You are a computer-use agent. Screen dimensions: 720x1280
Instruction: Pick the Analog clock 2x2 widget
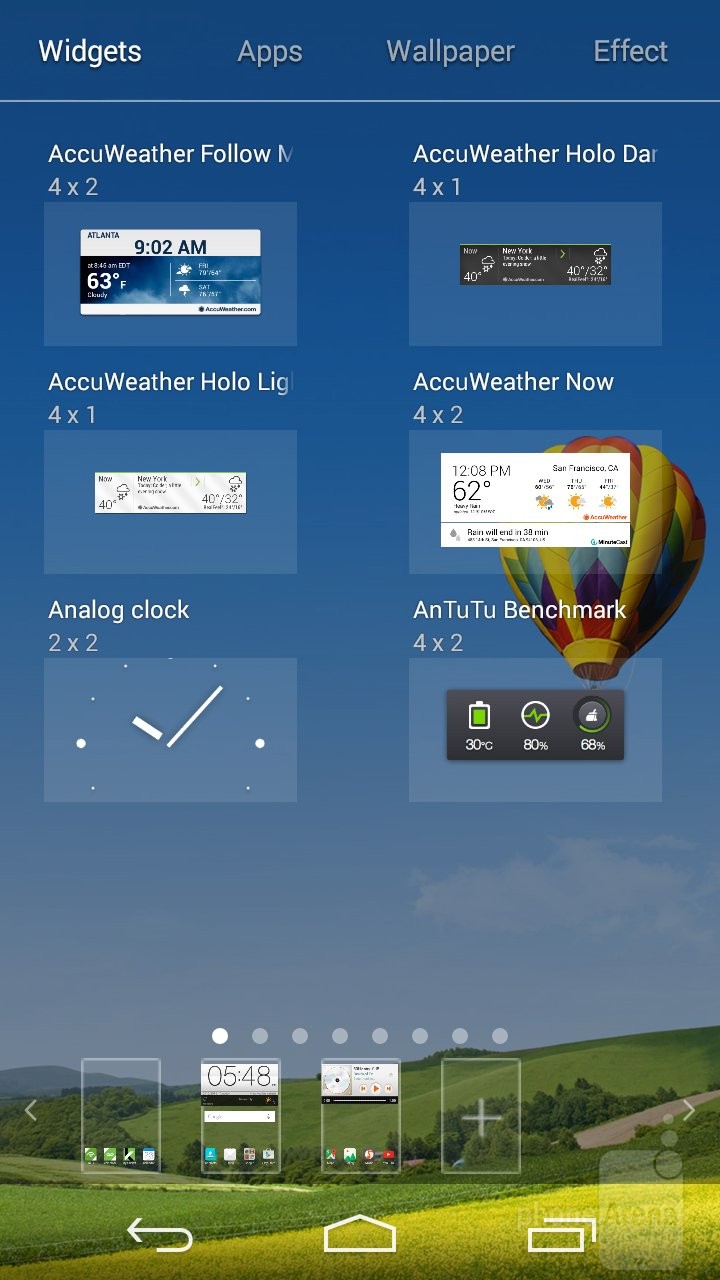170,729
